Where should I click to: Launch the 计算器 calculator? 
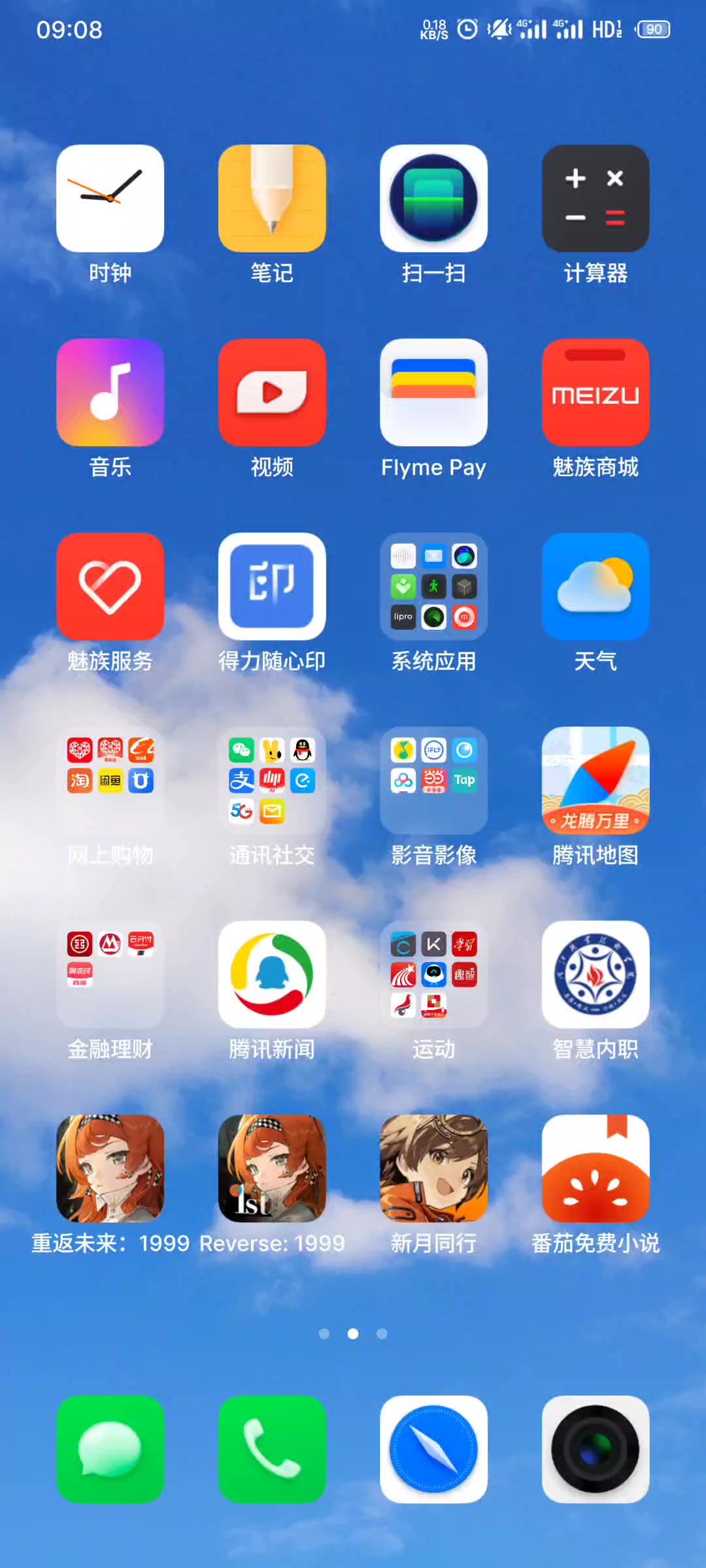click(595, 199)
